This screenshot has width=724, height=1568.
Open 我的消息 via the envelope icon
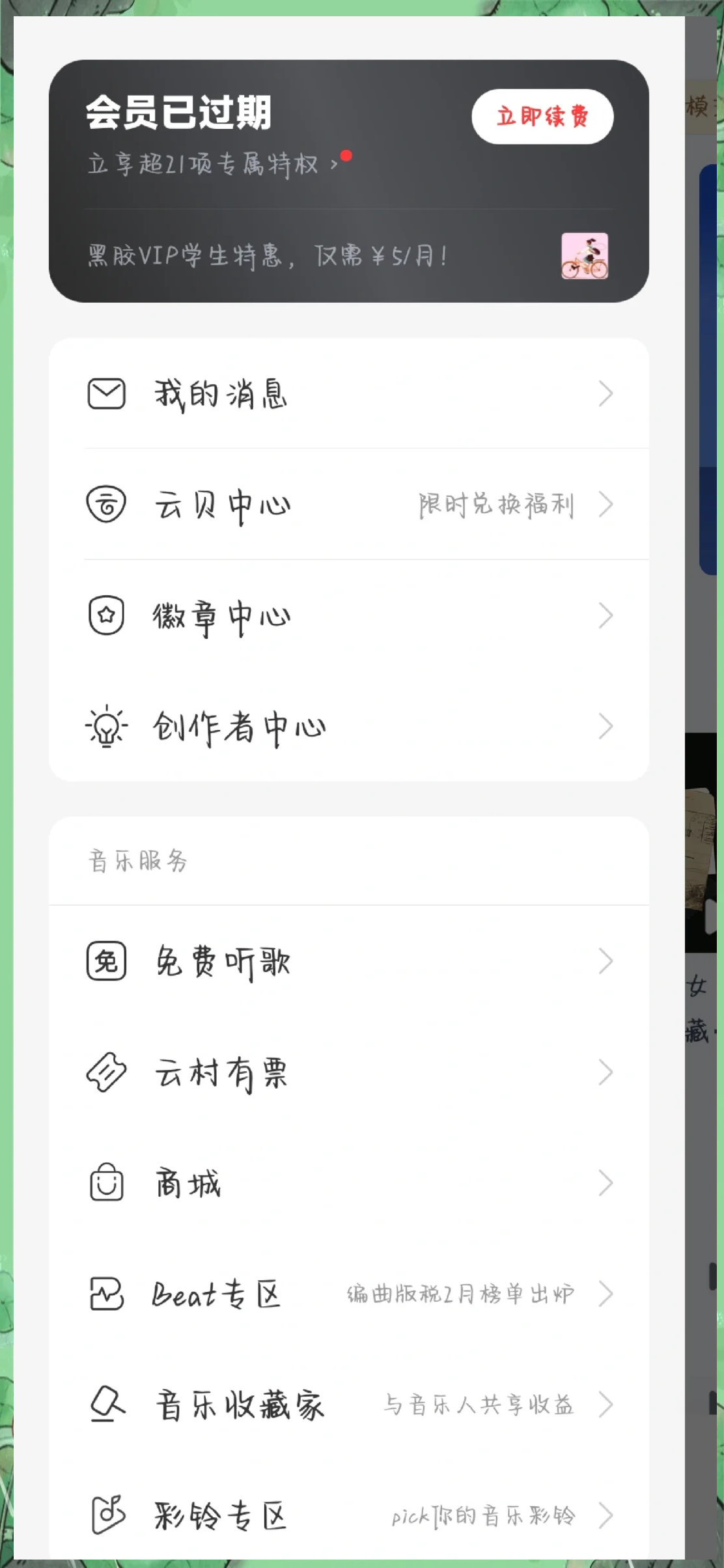coord(106,393)
